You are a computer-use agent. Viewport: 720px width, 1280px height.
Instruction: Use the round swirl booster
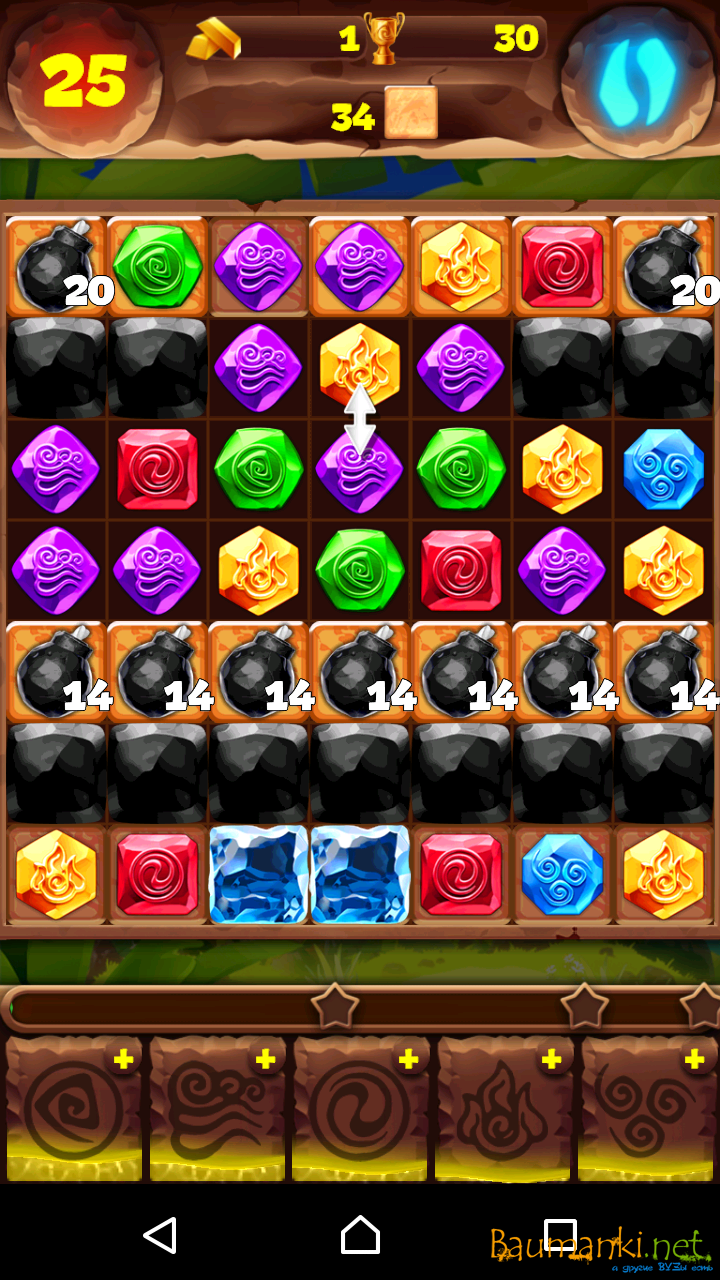tap(360, 1110)
